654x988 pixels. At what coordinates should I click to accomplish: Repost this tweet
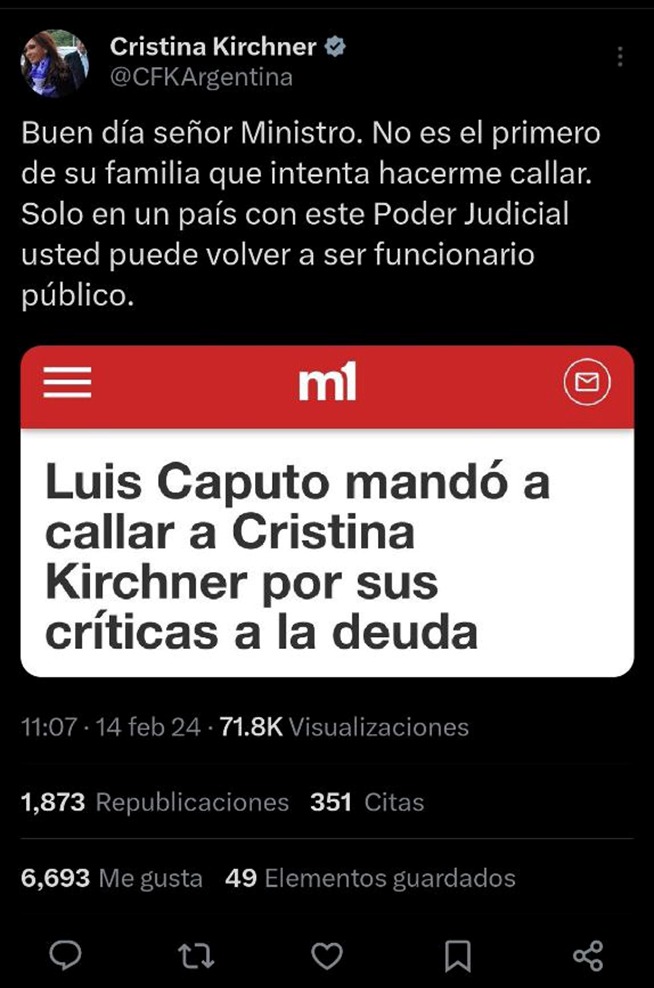pyautogui.click(x=196, y=956)
